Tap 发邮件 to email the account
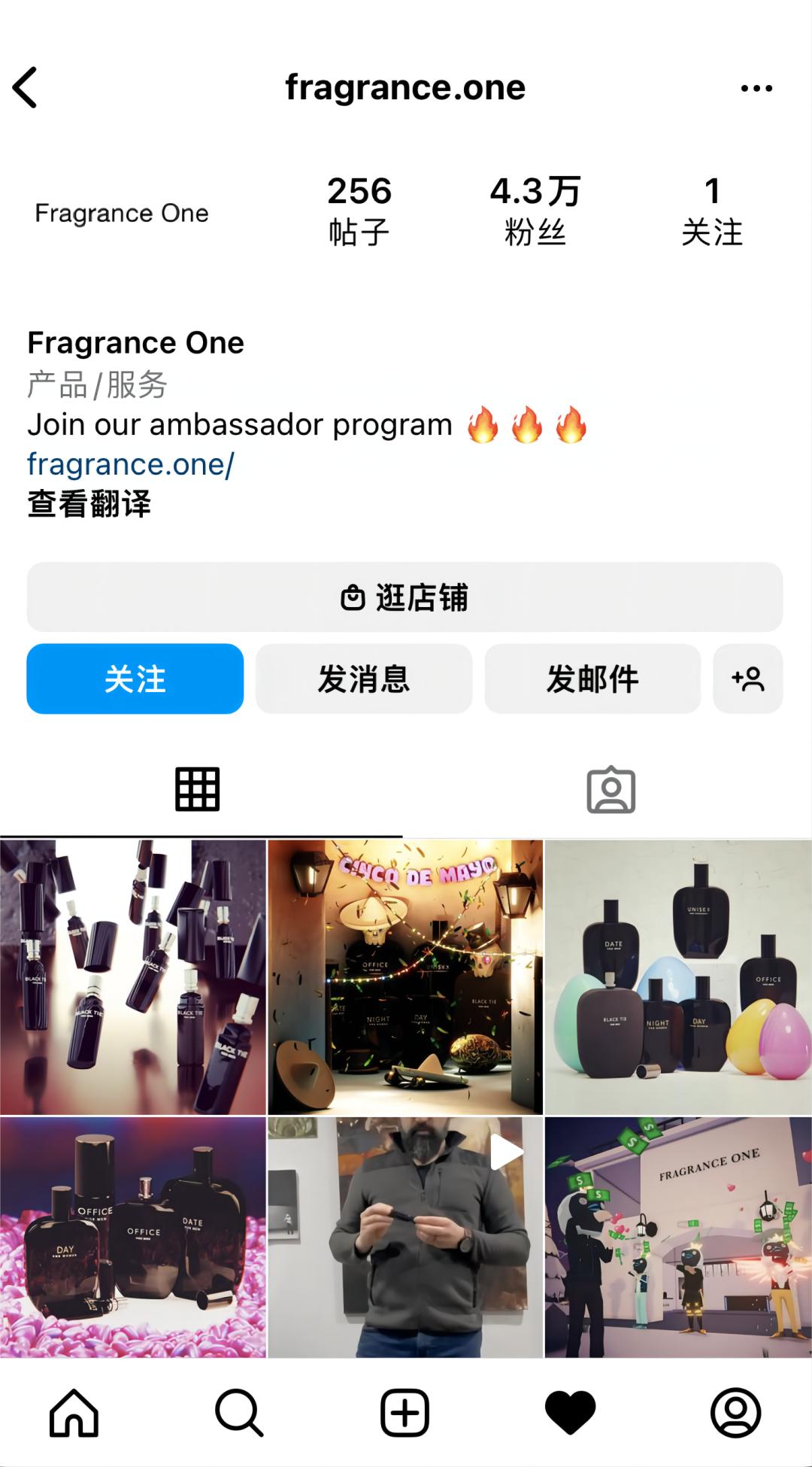The width and height of the screenshot is (812, 1467). tap(592, 679)
